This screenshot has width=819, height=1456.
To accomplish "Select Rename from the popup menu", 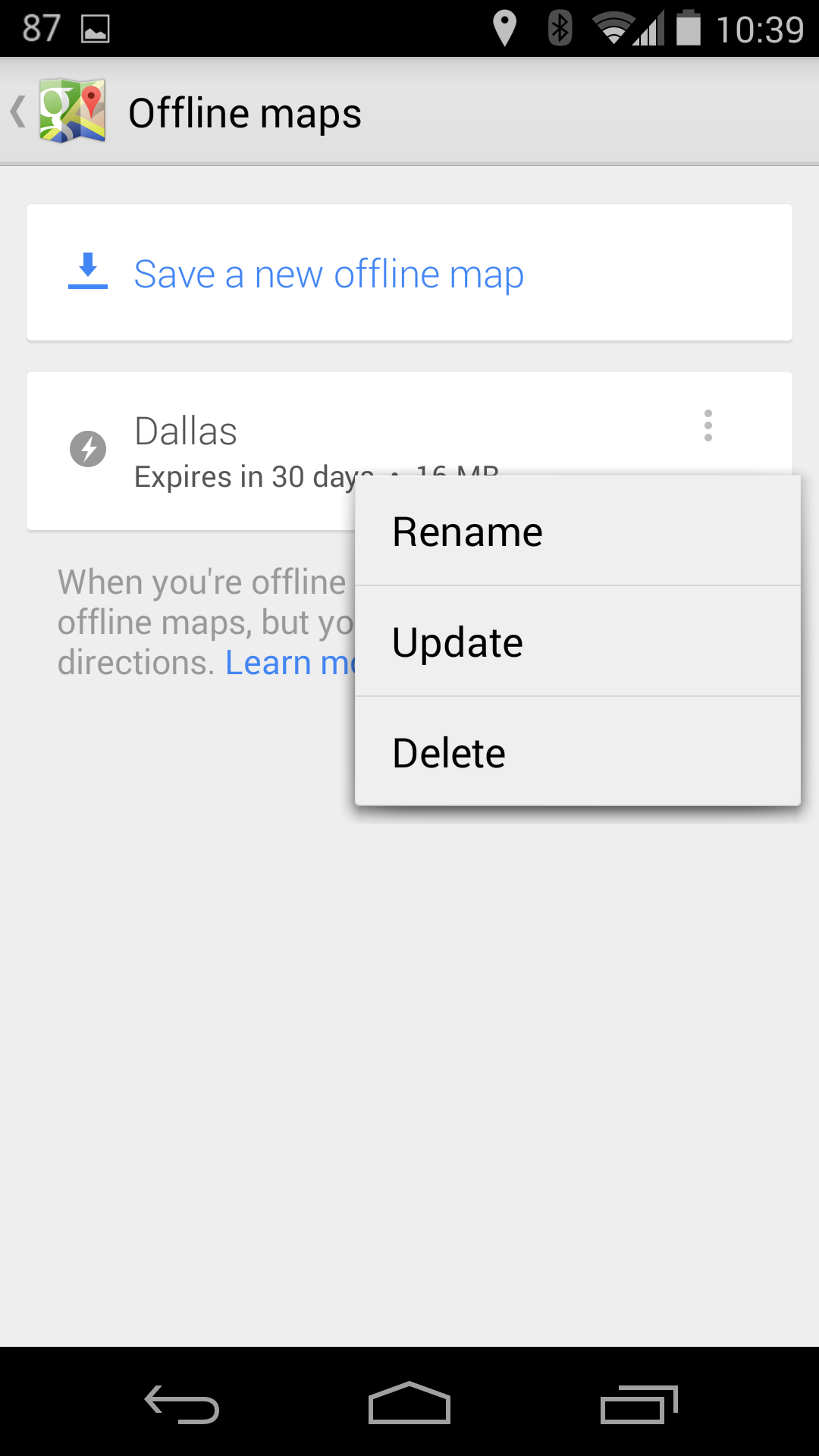I will 578,531.
